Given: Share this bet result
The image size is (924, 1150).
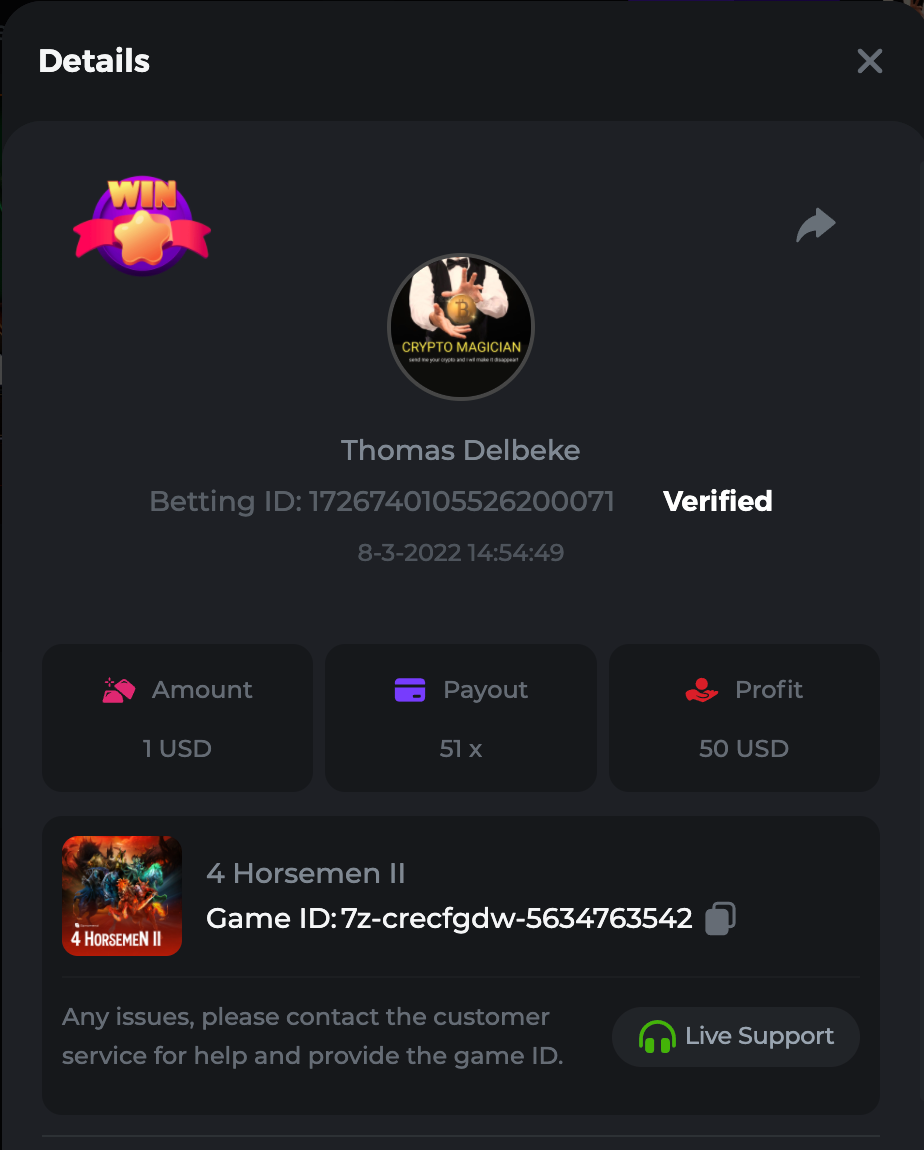Looking at the screenshot, I should click(815, 225).
